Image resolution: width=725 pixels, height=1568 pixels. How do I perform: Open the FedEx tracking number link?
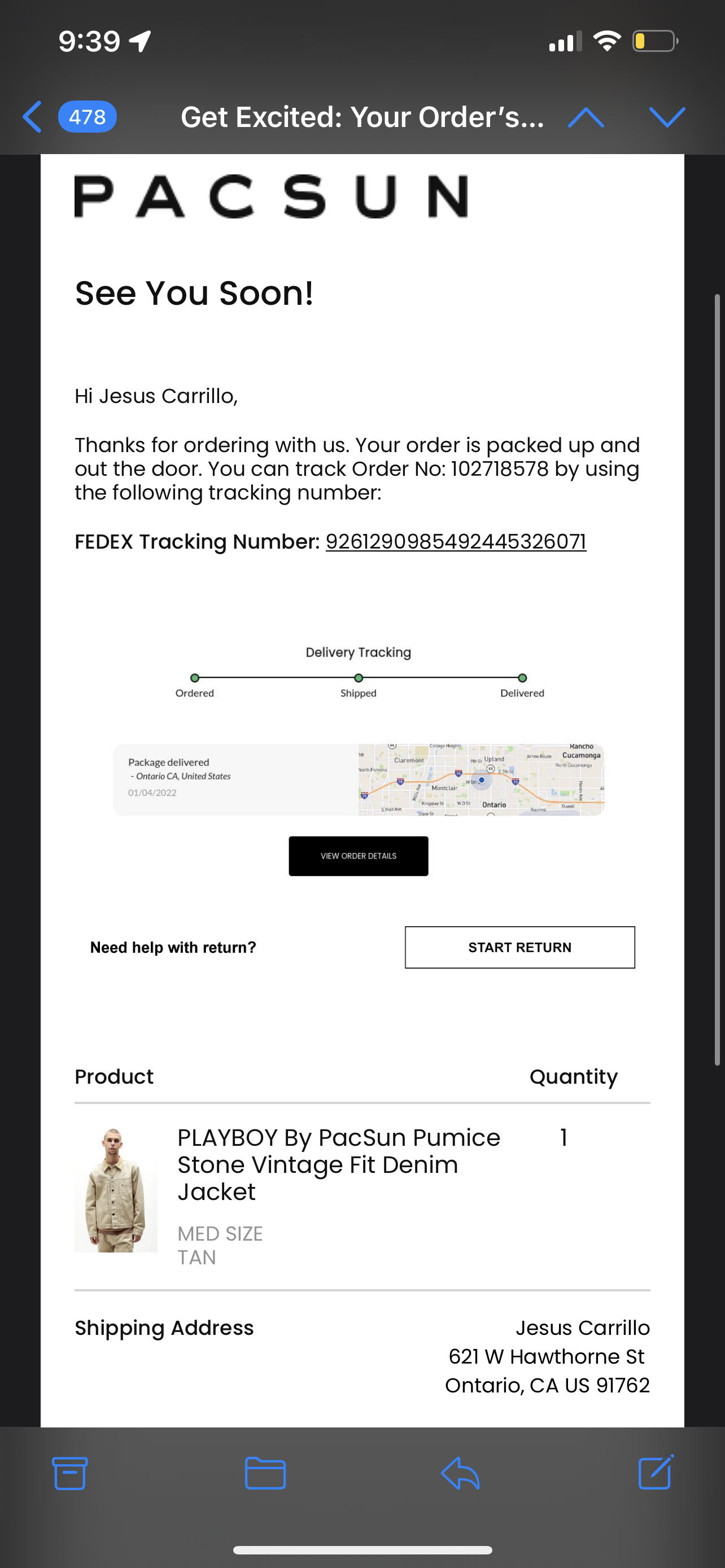tap(456, 541)
